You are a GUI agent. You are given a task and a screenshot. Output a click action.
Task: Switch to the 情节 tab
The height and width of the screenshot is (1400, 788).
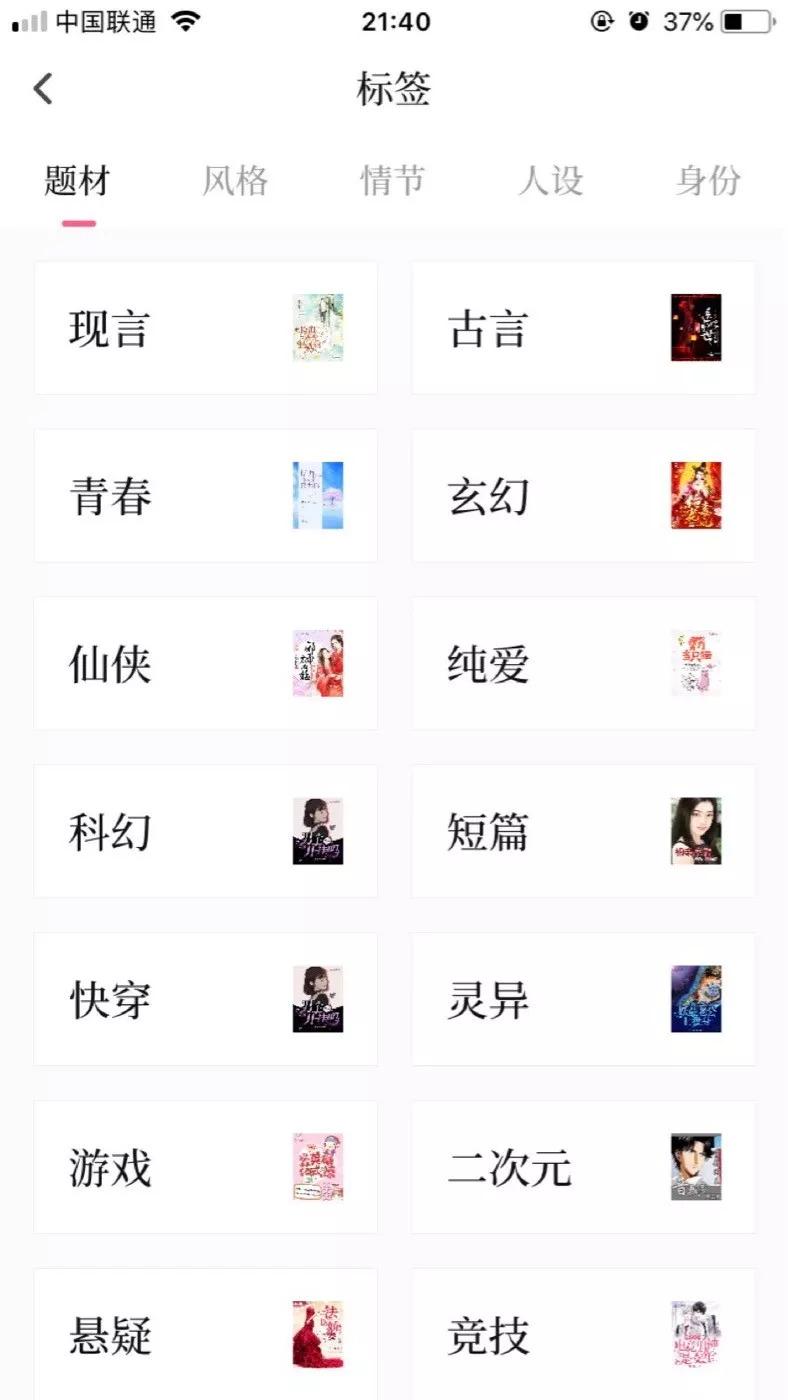[393, 181]
